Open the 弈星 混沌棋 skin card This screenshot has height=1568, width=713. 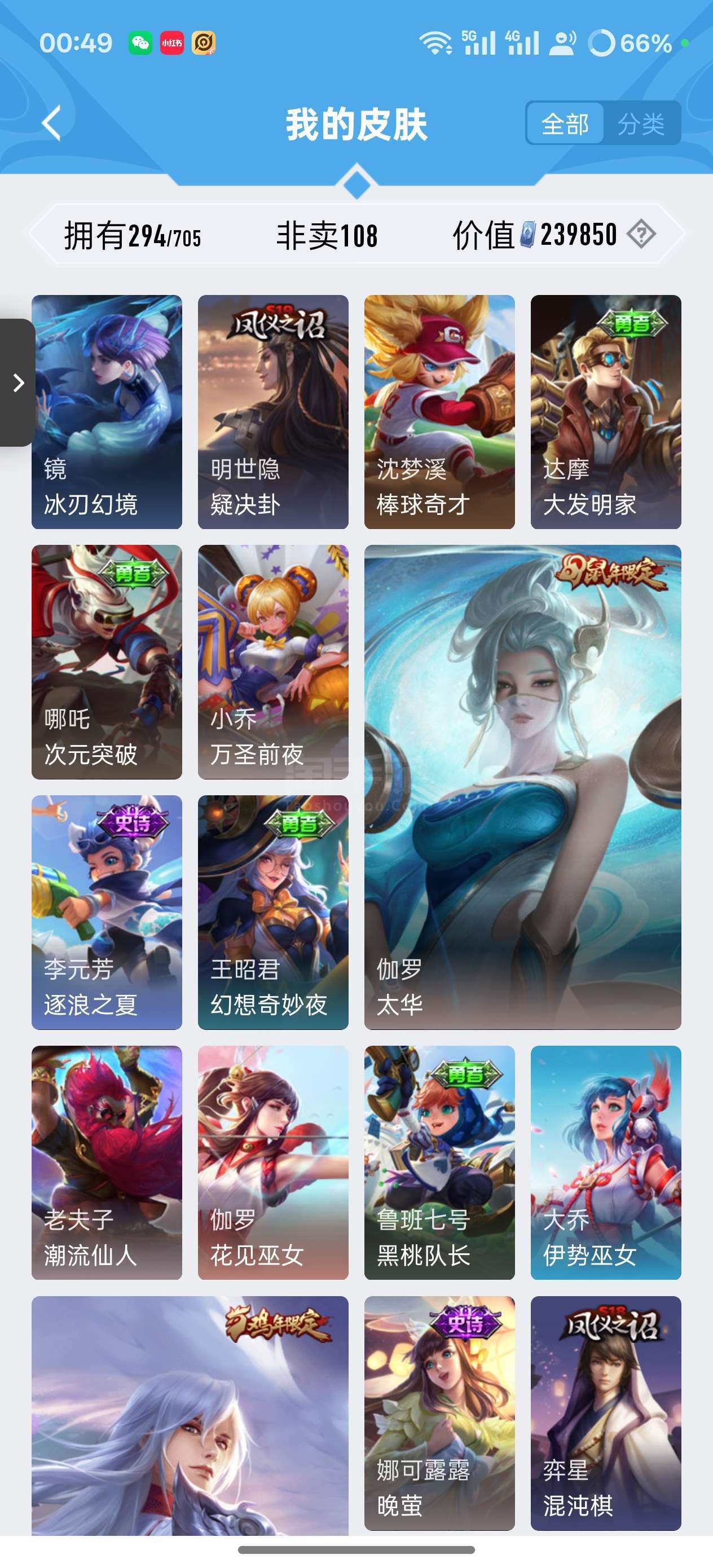tap(605, 1413)
